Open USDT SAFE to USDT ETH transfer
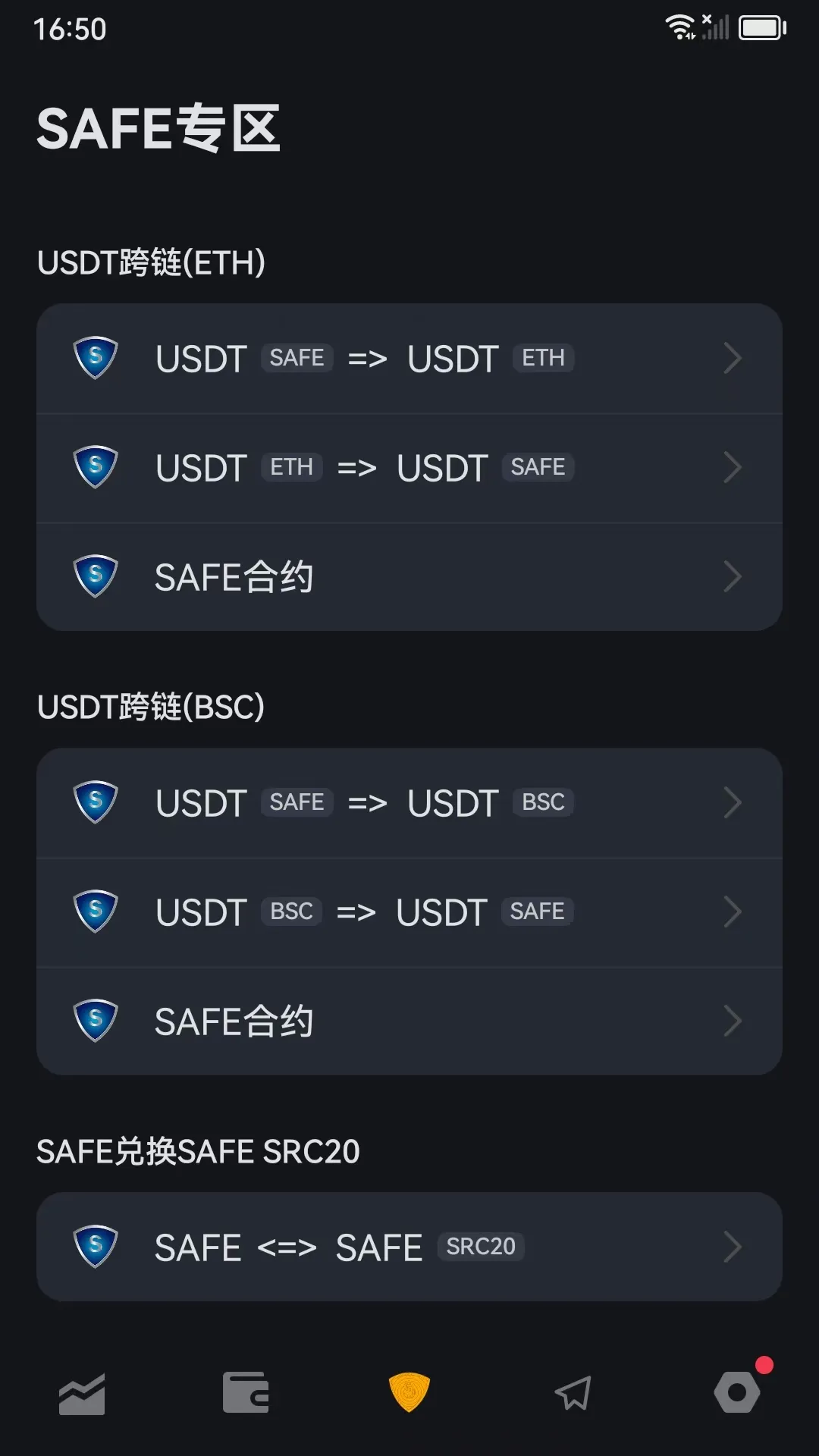 tap(409, 359)
